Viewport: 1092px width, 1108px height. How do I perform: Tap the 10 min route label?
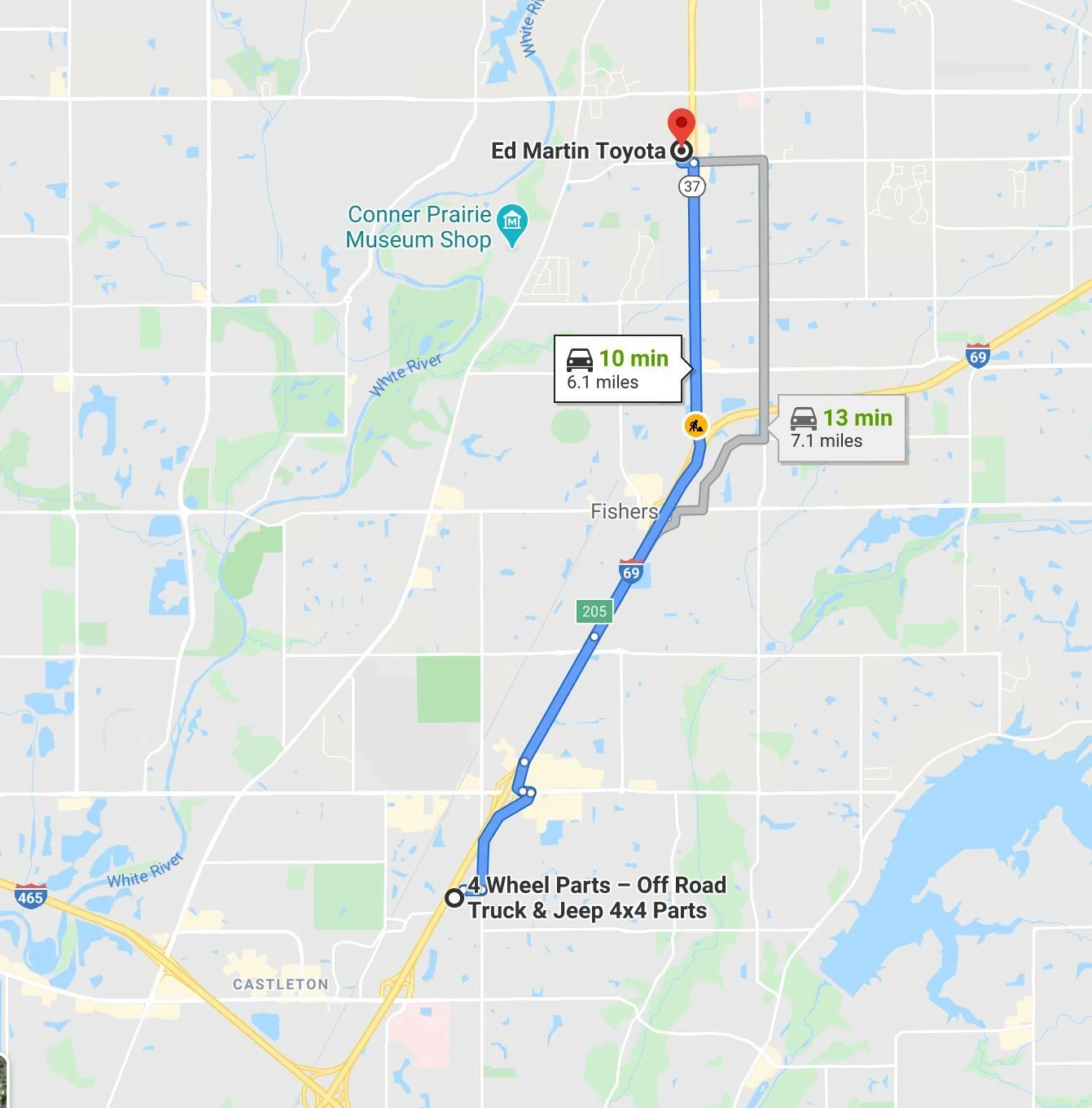coord(618,369)
